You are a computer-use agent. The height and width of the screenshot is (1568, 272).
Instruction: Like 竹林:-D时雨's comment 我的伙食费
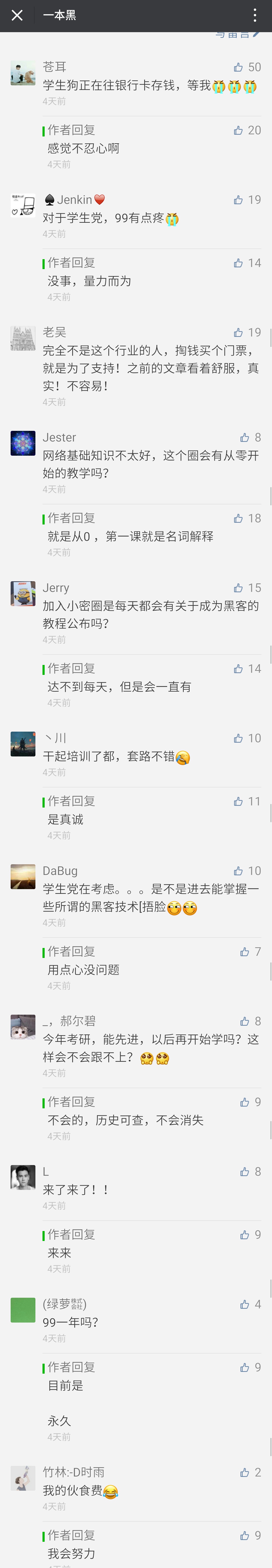point(245,1472)
